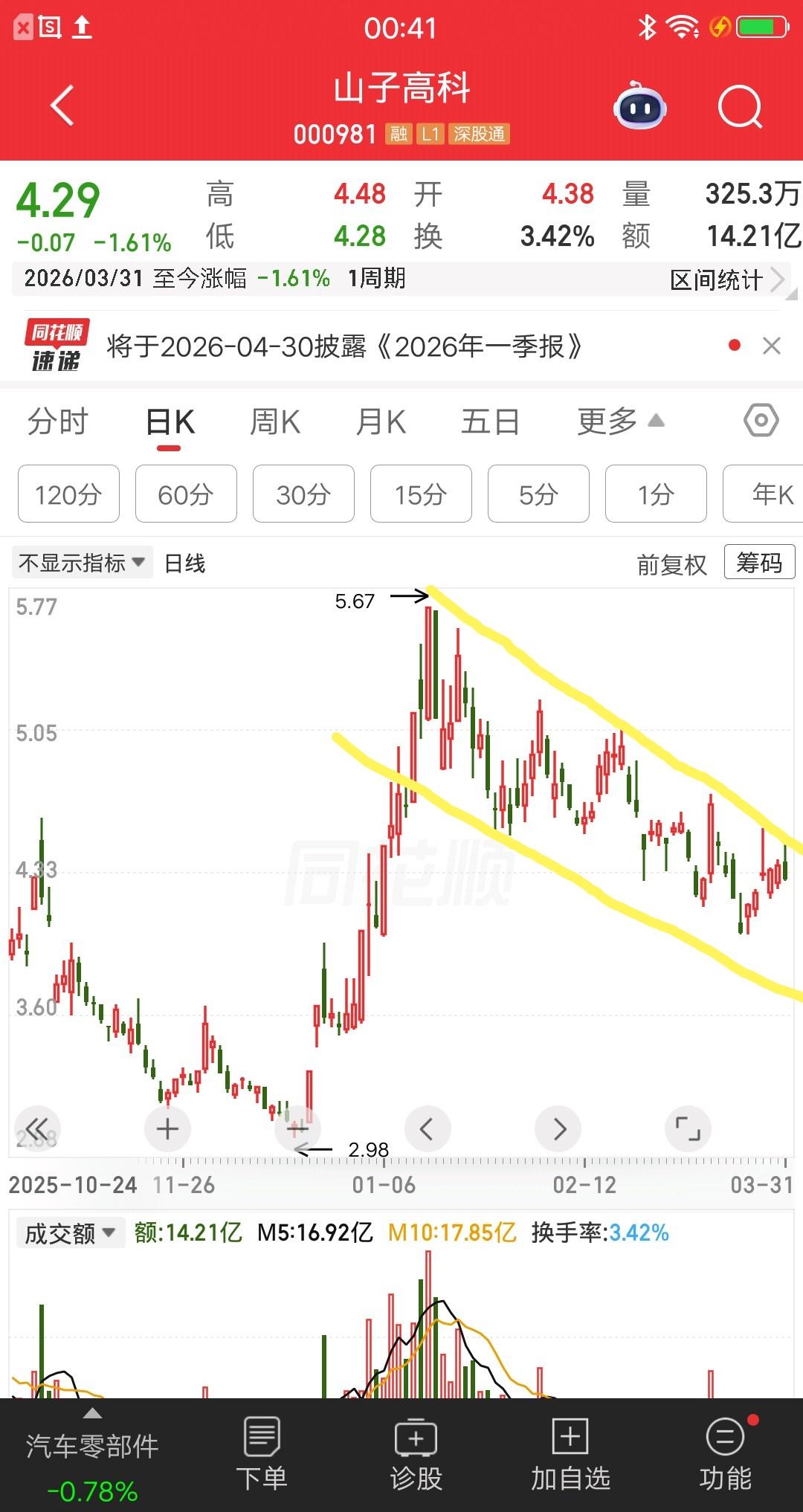Dismiss the 2026 quarterly report banner

(770, 346)
